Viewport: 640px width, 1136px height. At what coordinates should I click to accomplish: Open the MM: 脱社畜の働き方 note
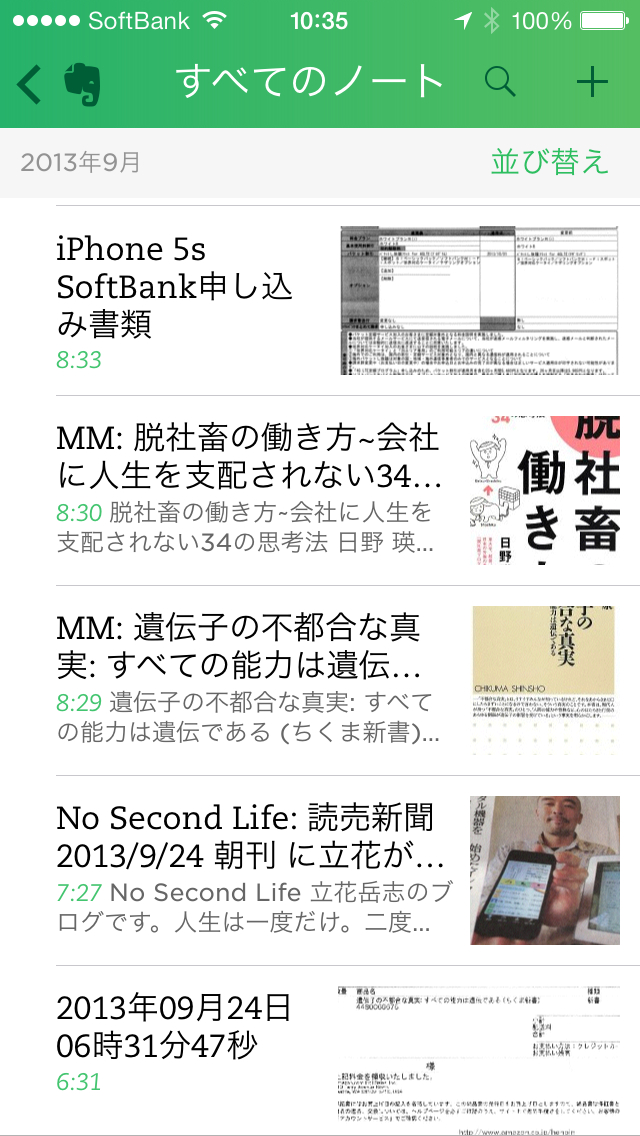tap(250, 490)
